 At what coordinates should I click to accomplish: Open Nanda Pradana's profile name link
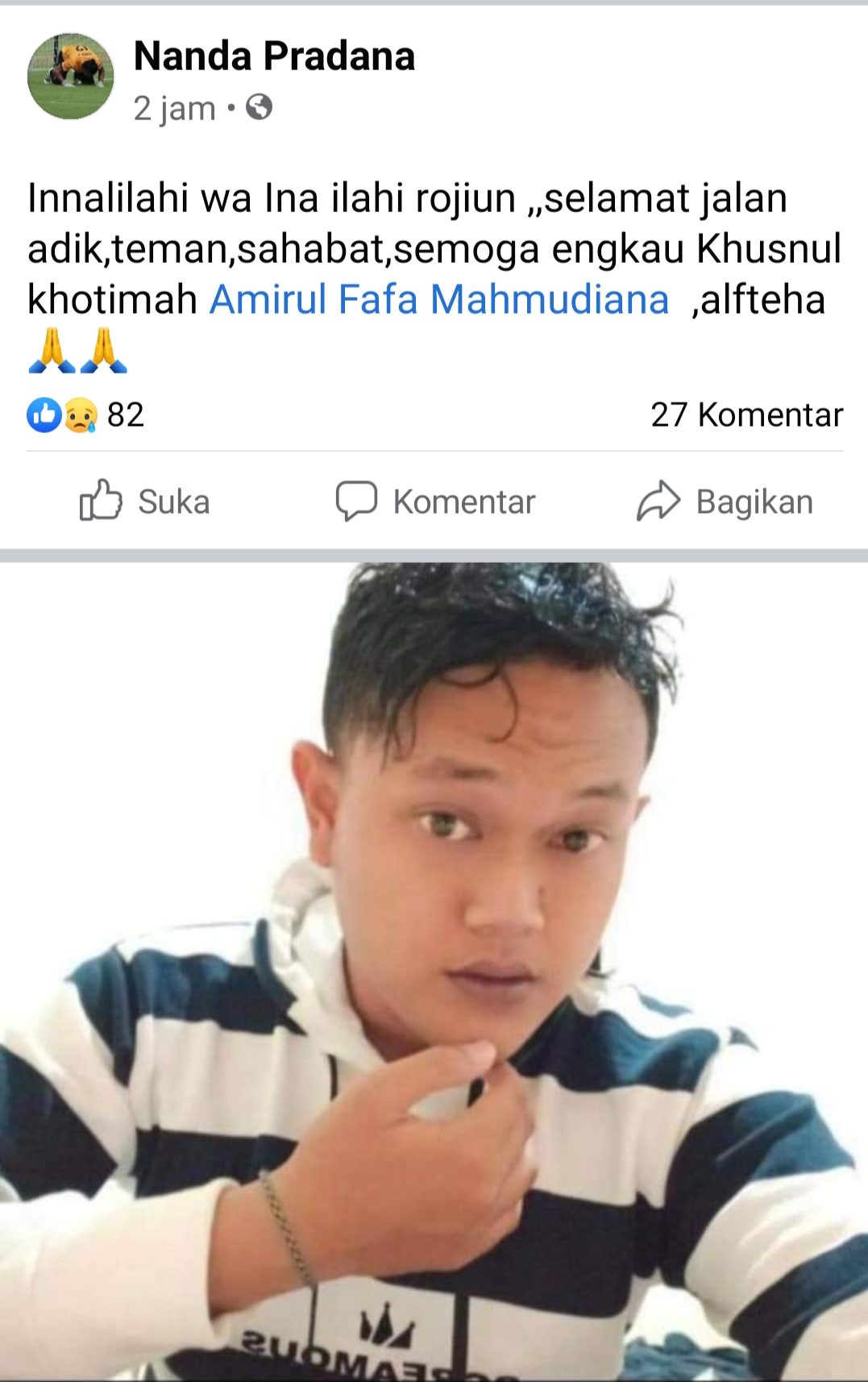(x=274, y=56)
